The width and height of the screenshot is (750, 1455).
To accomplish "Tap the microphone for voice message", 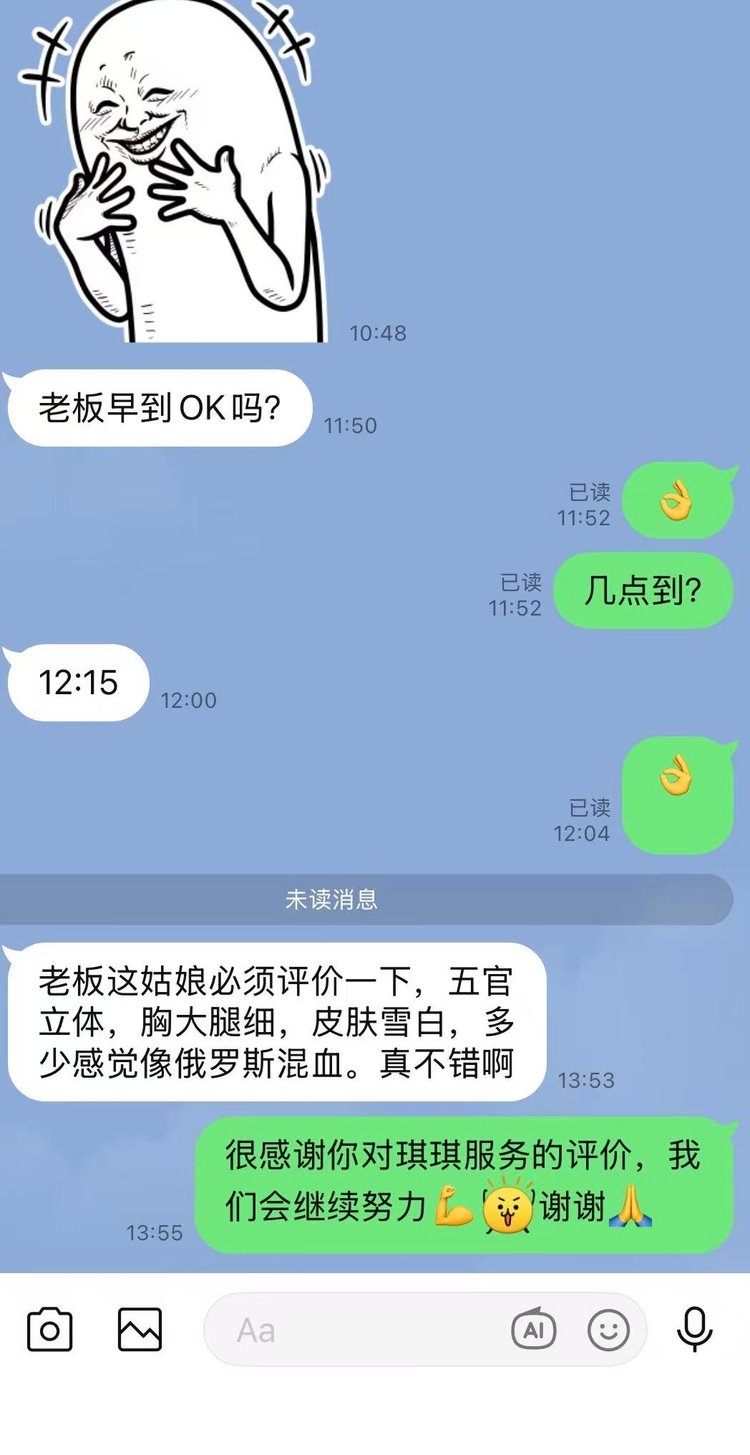I will coord(694,1330).
